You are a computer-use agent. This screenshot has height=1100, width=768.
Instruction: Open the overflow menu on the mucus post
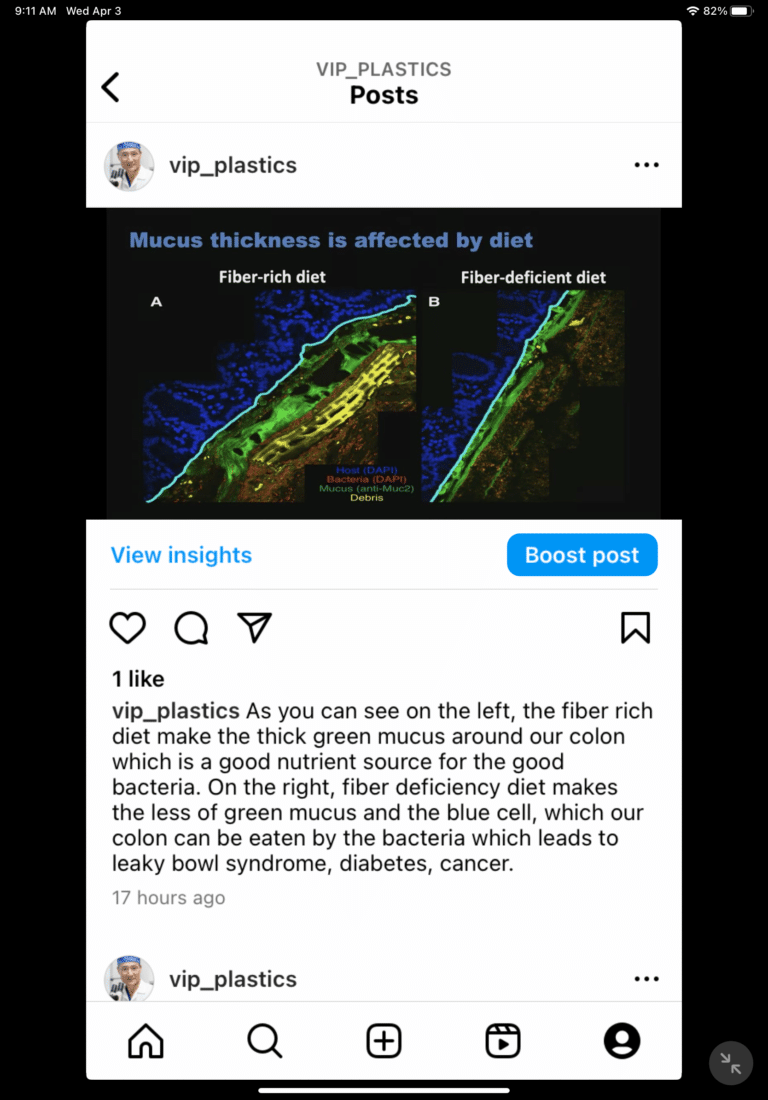(x=647, y=165)
